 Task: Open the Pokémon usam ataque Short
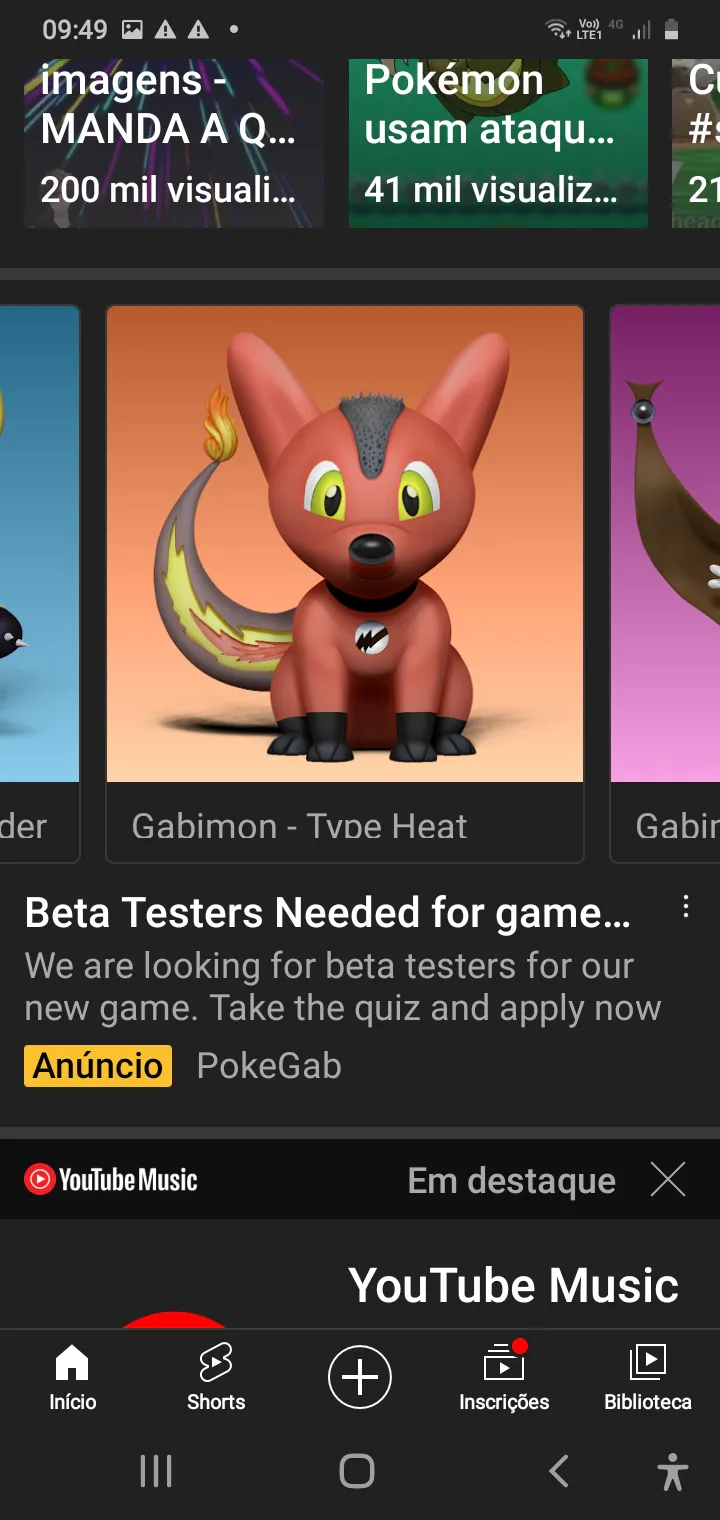pos(497,140)
